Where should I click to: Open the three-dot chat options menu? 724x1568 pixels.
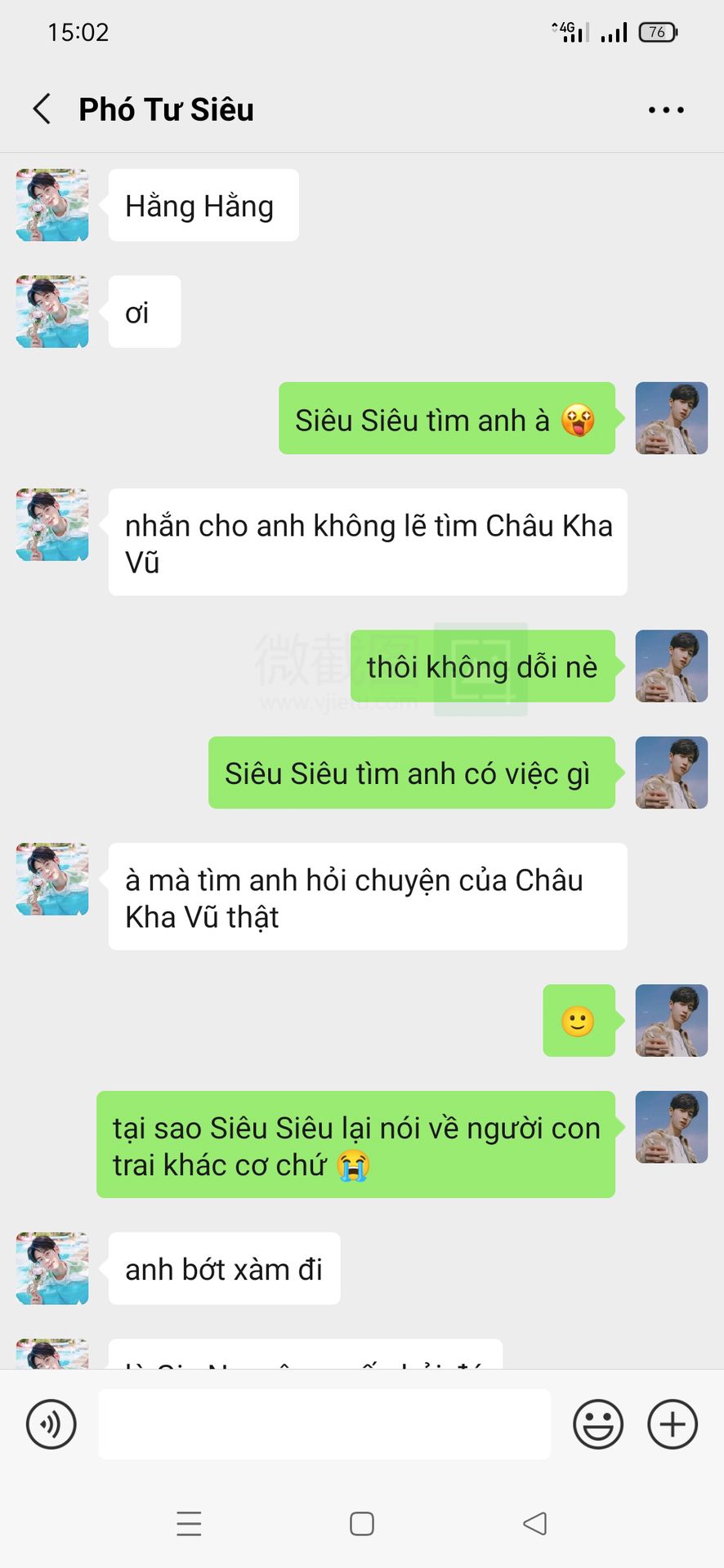[666, 109]
